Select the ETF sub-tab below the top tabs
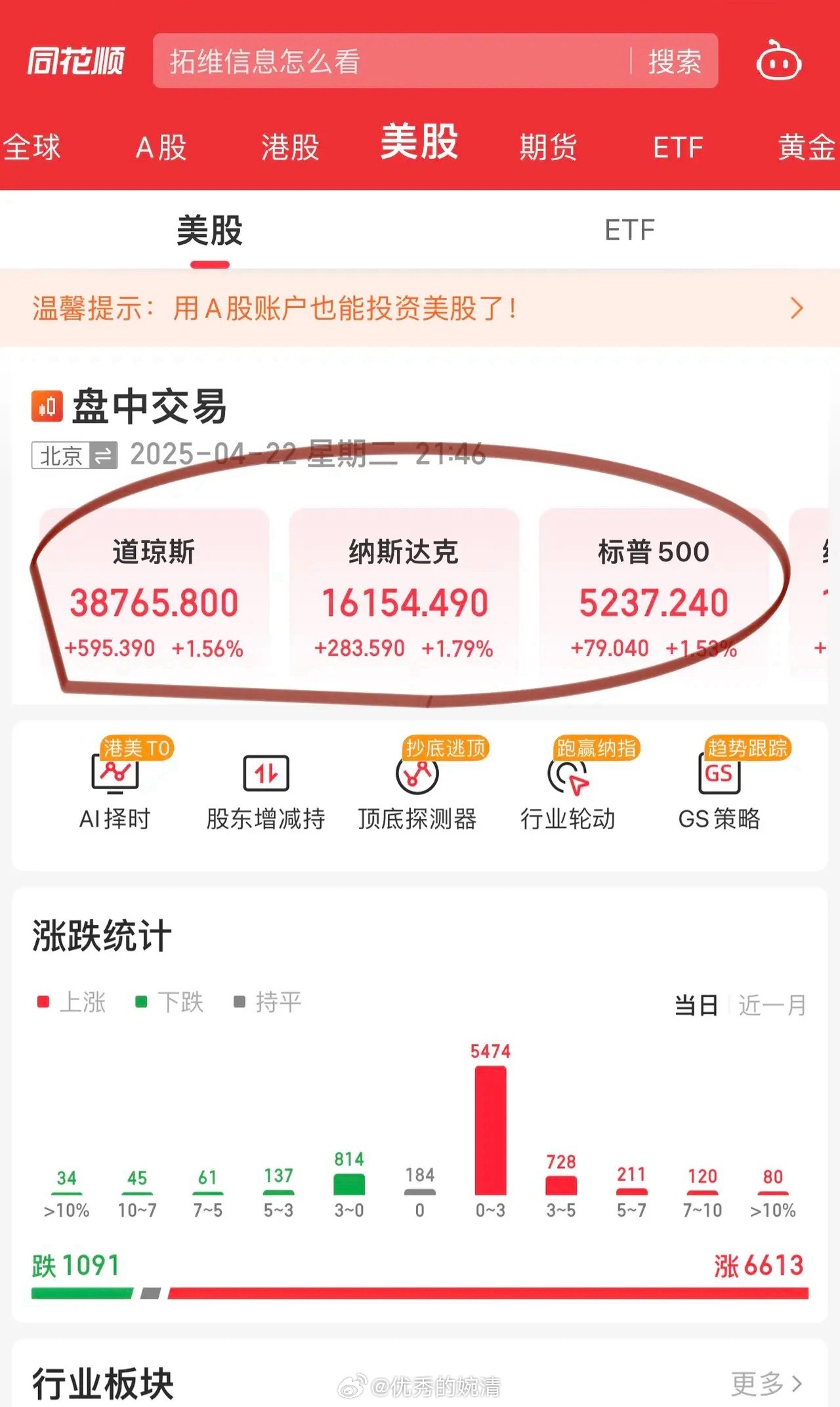The image size is (840, 1407). [x=629, y=230]
